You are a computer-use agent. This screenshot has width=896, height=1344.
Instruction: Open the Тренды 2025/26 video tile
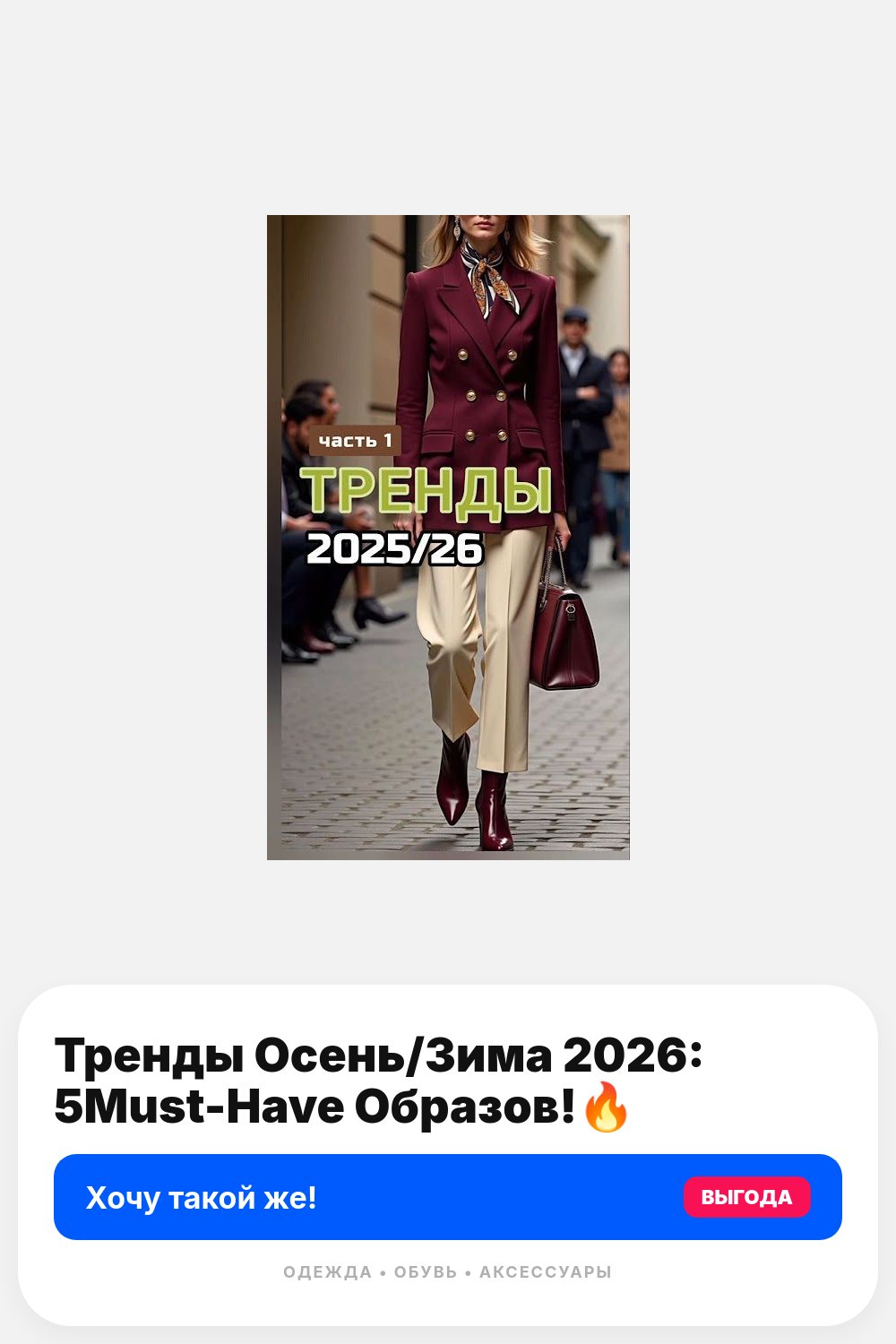coord(448,538)
